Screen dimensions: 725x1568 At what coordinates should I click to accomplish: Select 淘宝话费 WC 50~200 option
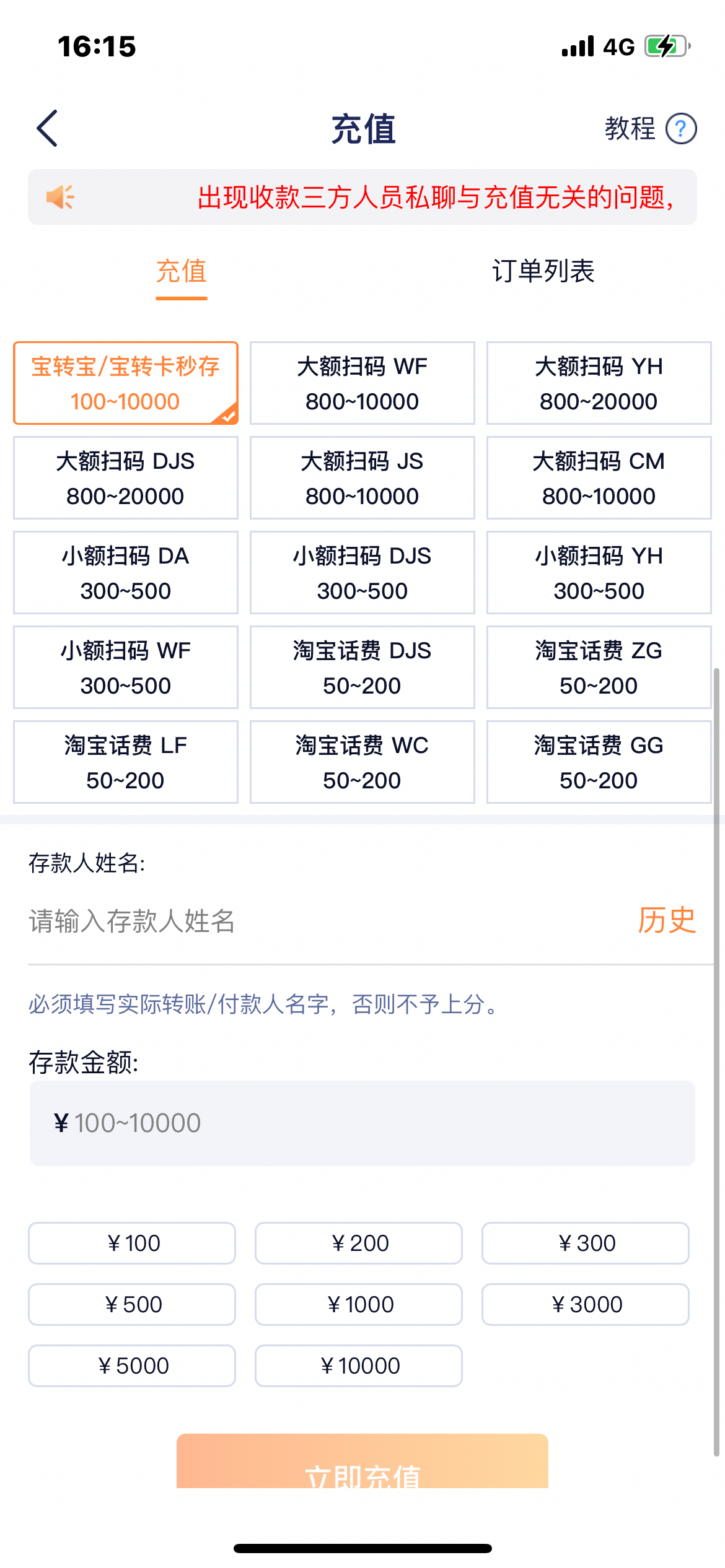tap(362, 762)
